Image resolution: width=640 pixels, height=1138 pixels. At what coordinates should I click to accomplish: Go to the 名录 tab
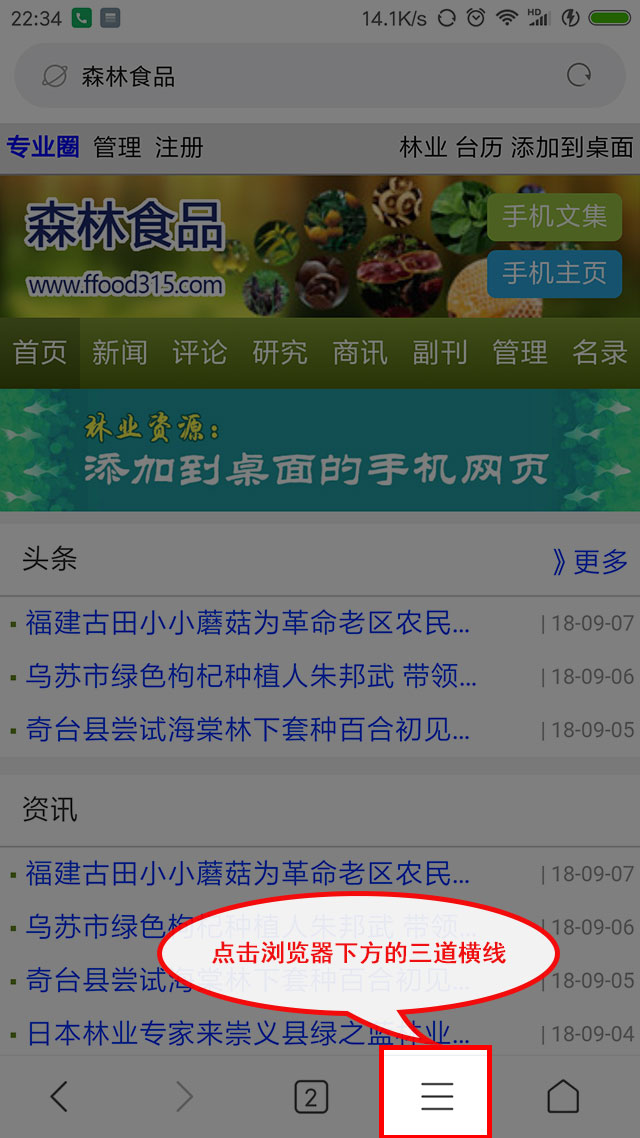600,352
